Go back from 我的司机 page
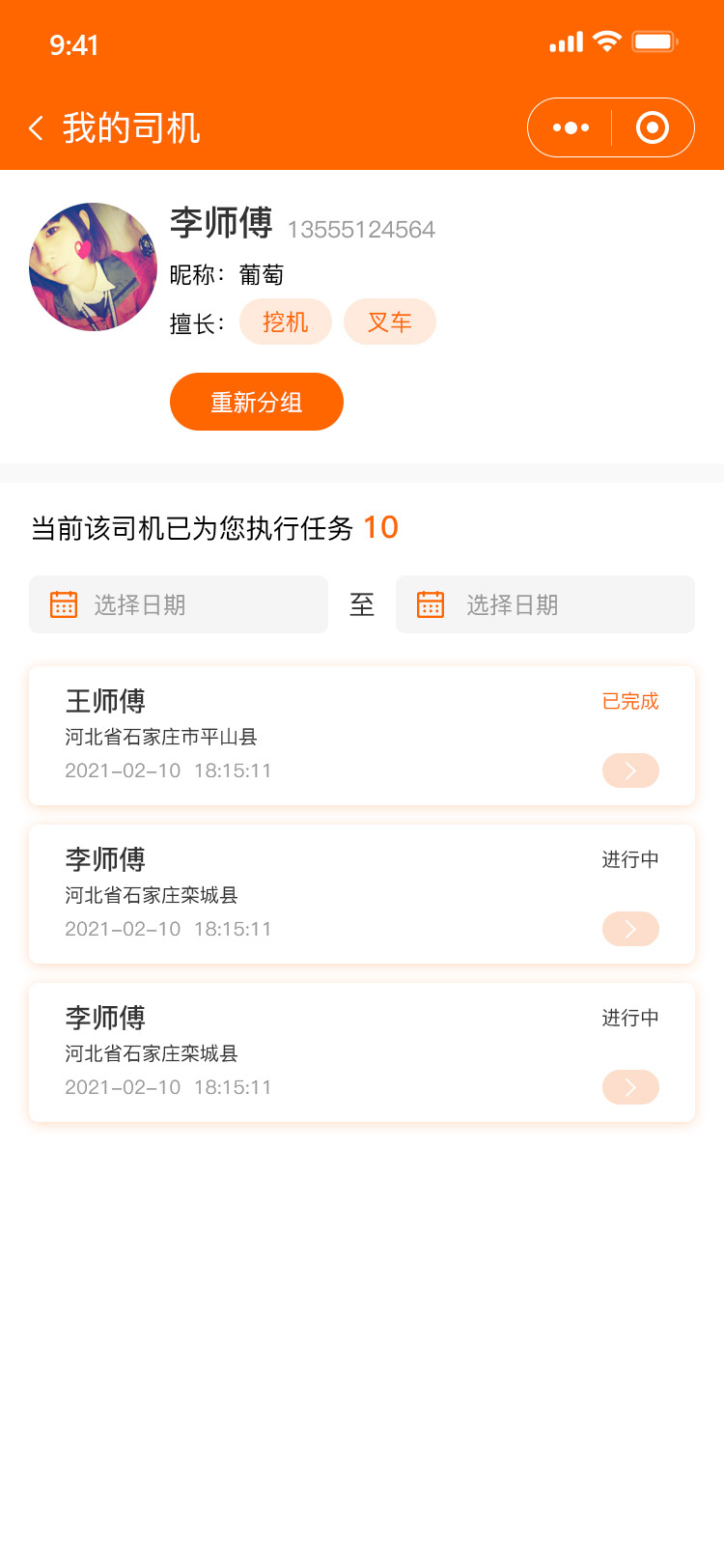The height and width of the screenshot is (1568, 724). tap(37, 128)
